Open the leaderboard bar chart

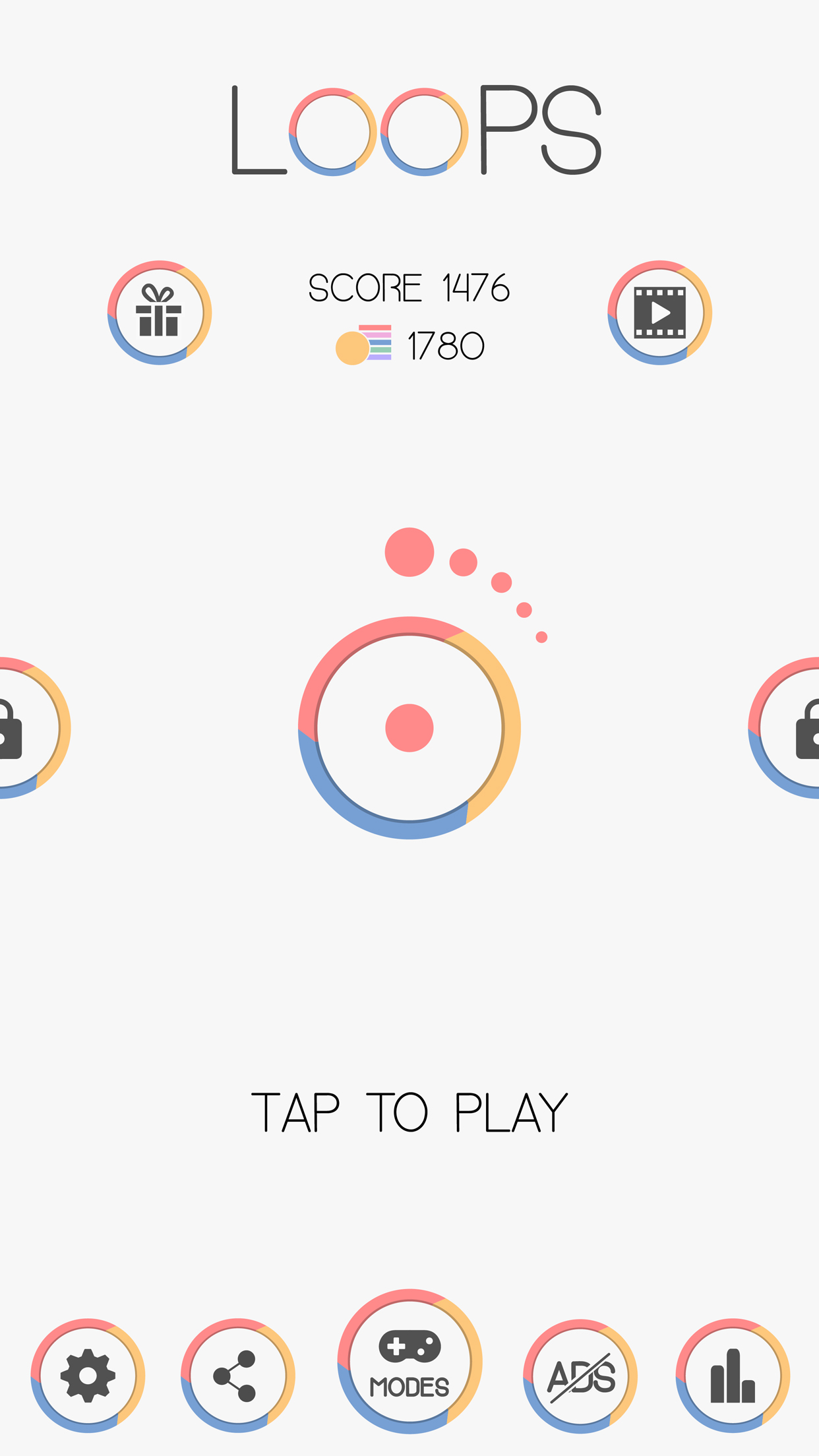733,1376
